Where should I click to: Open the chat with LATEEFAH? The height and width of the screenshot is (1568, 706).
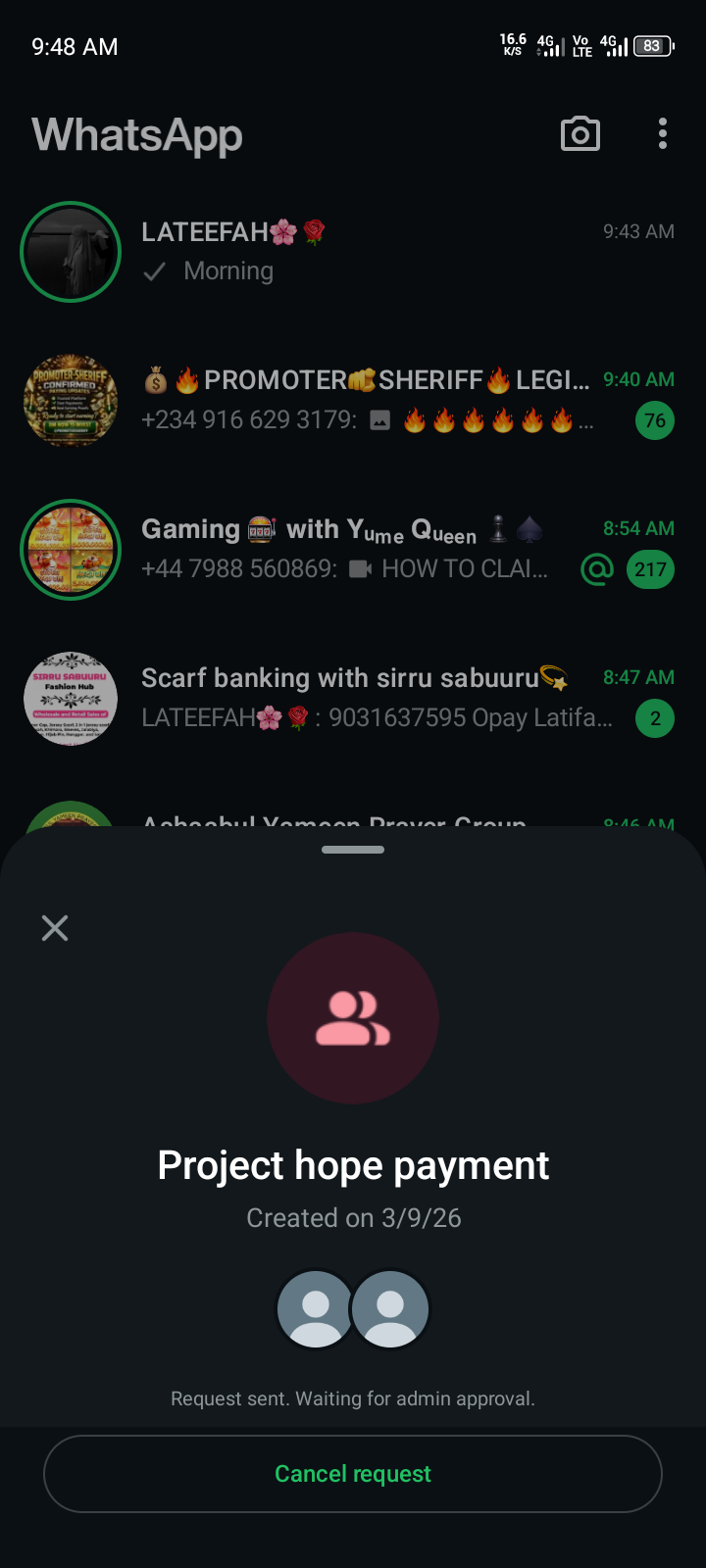[392, 252]
